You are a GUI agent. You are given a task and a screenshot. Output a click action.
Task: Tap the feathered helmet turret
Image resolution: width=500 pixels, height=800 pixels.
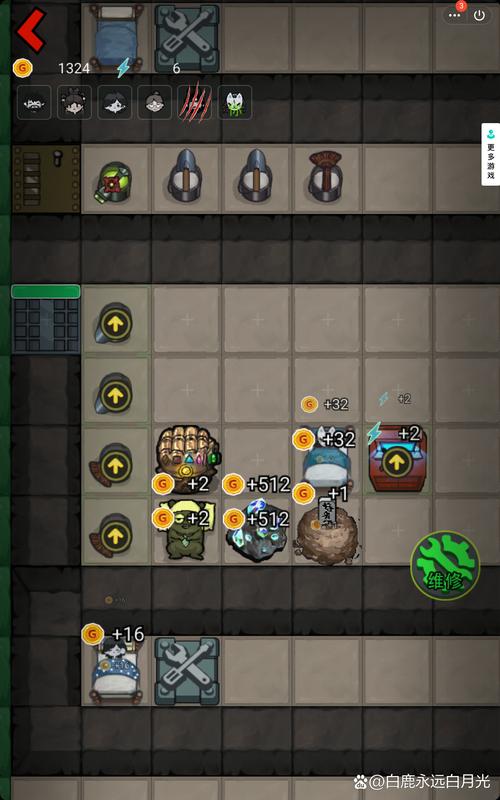coord(327,178)
